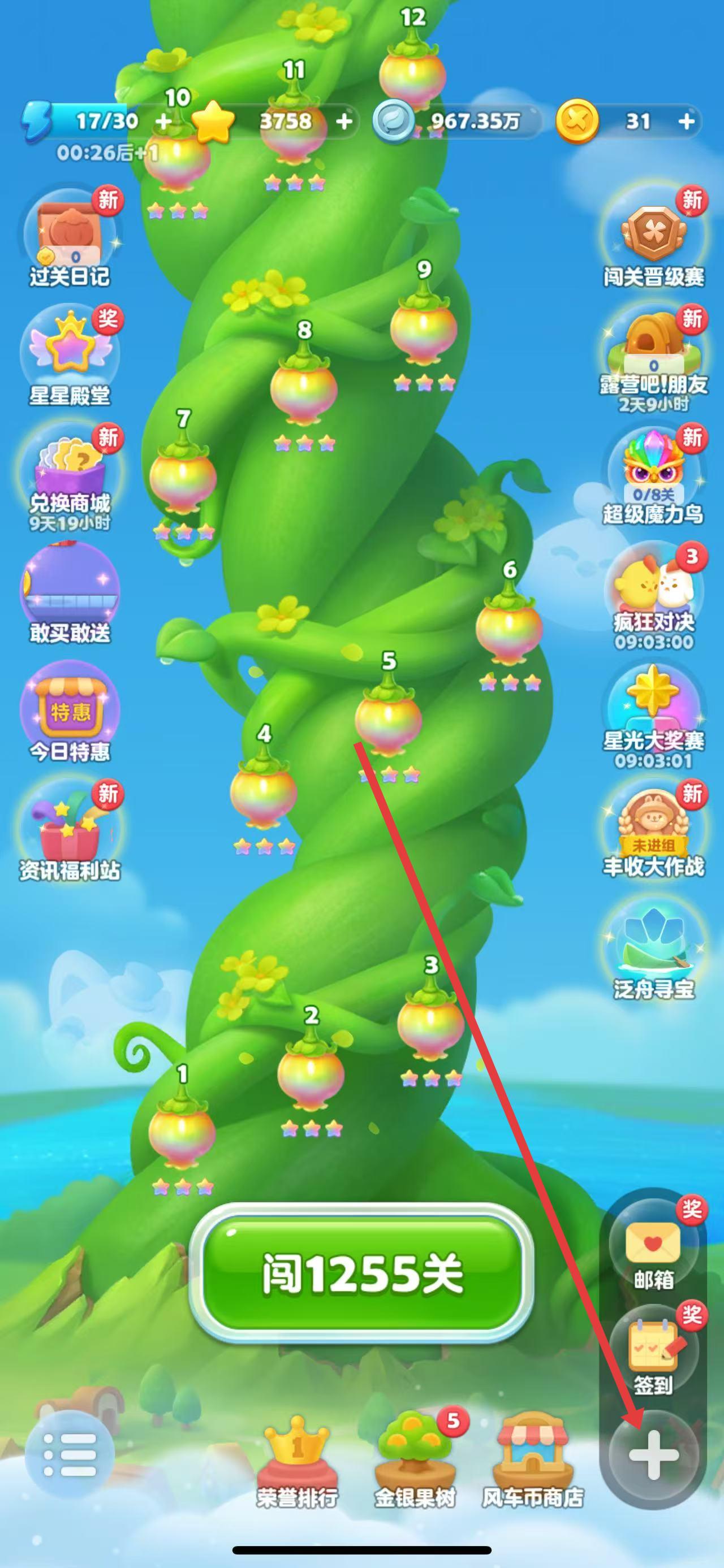The width and height of the screenshot is (724, 1568).
Task: Start level 1255 with the green button
Action: [x=361, y=1274]
